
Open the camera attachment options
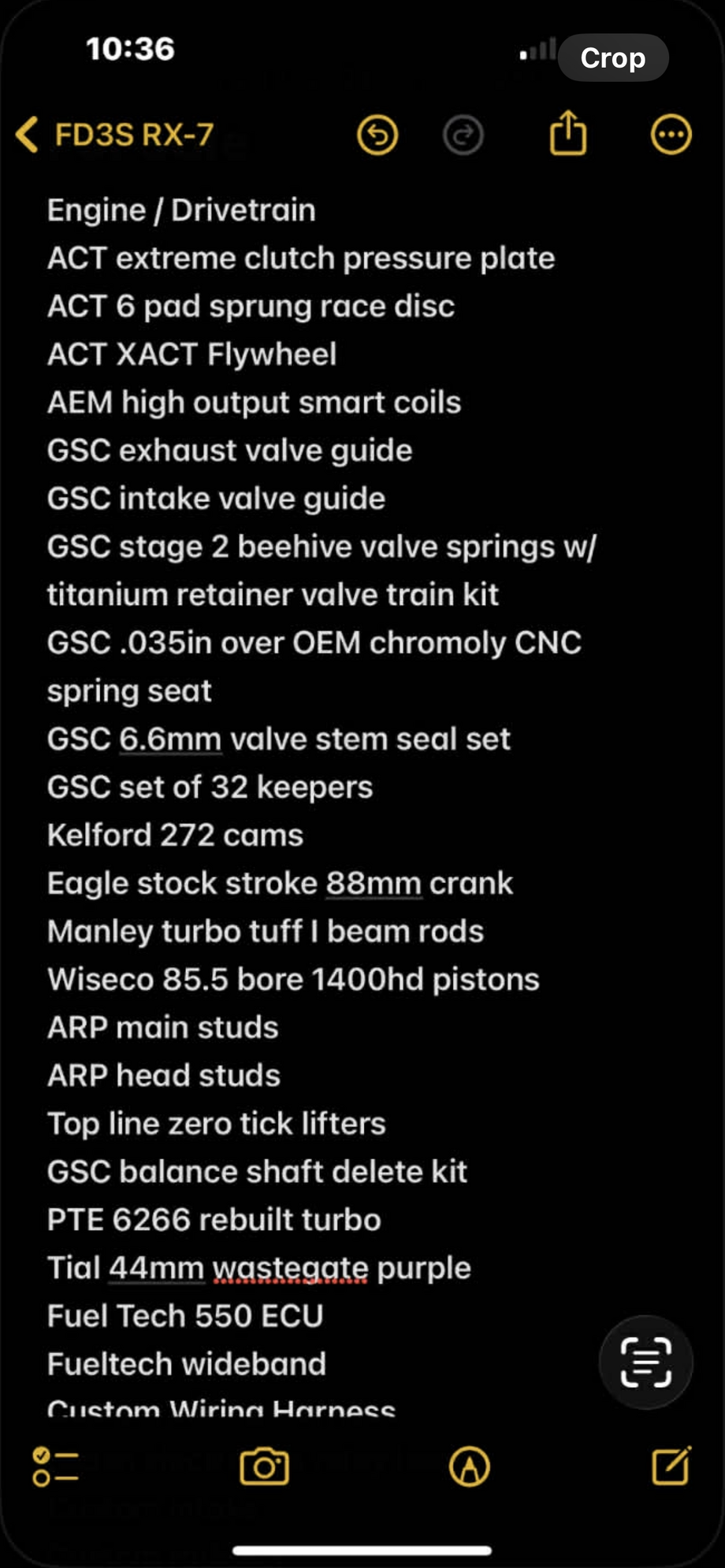pos(264,1466)
